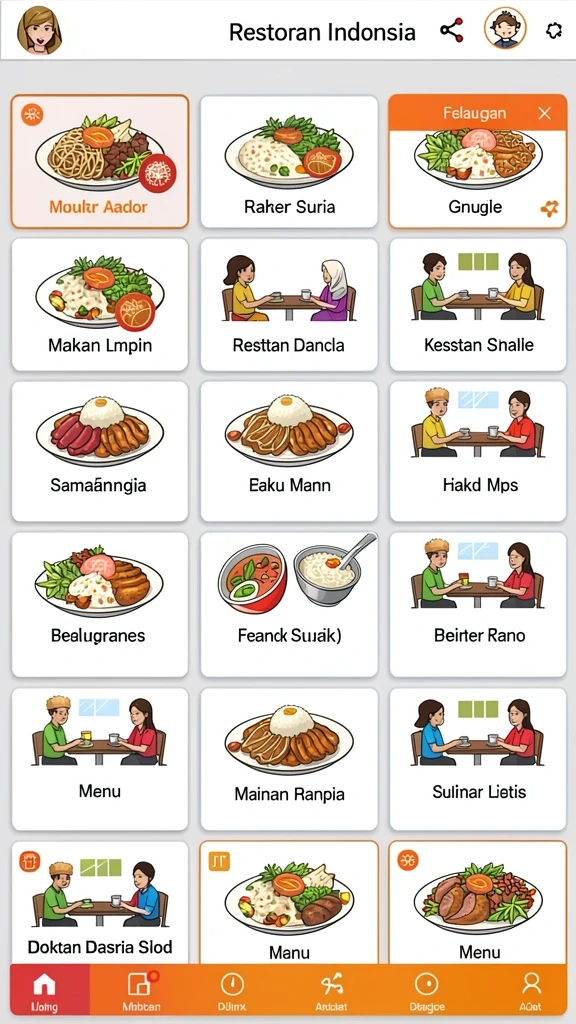Go to the home tab in bottom bar
This screenshot has height=1024, width=576.
44,989
